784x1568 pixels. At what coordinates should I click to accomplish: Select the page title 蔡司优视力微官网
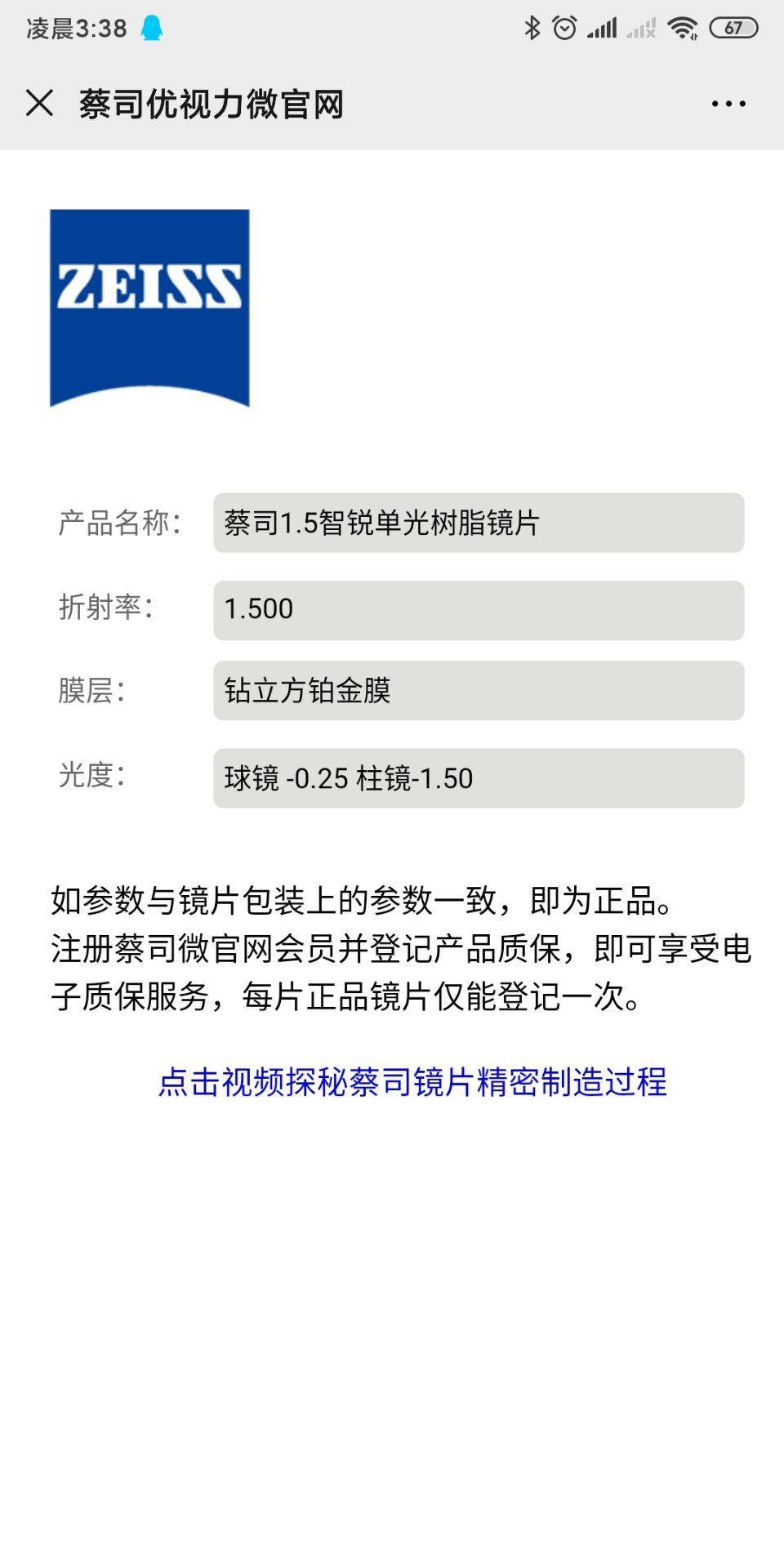tap(210, 102)
